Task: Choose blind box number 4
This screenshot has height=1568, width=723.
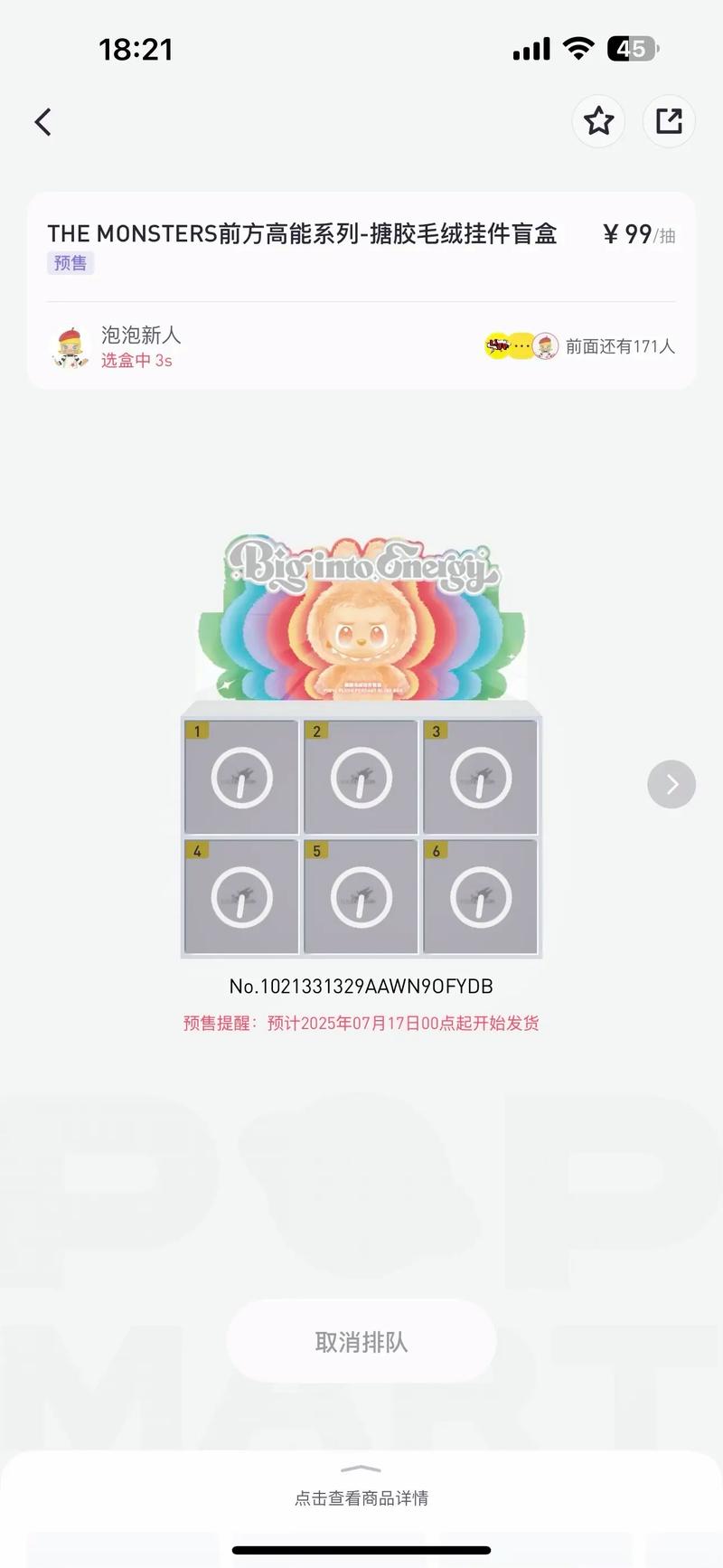Action: point(241,897)
